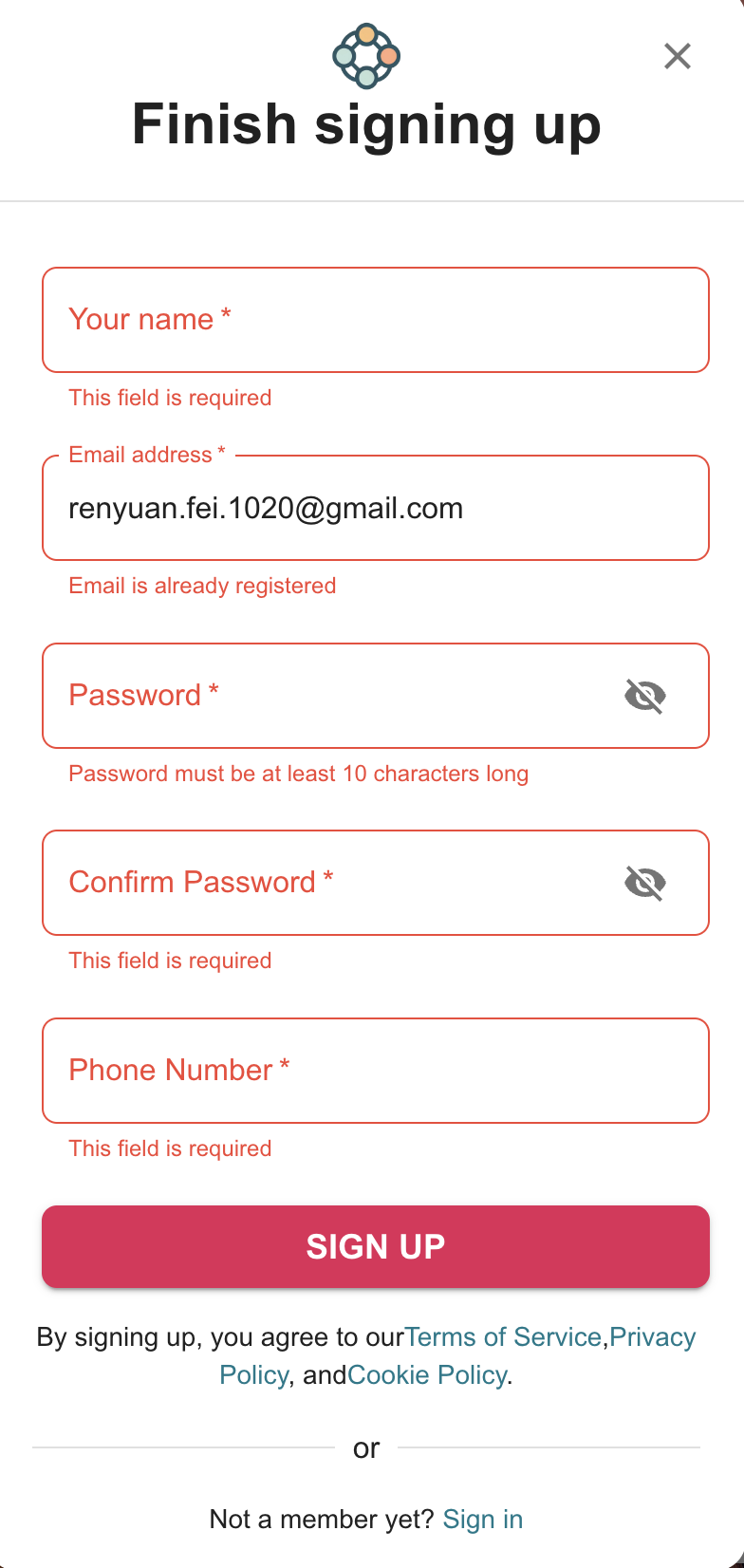Tap the Your name field

click(375, 320)
